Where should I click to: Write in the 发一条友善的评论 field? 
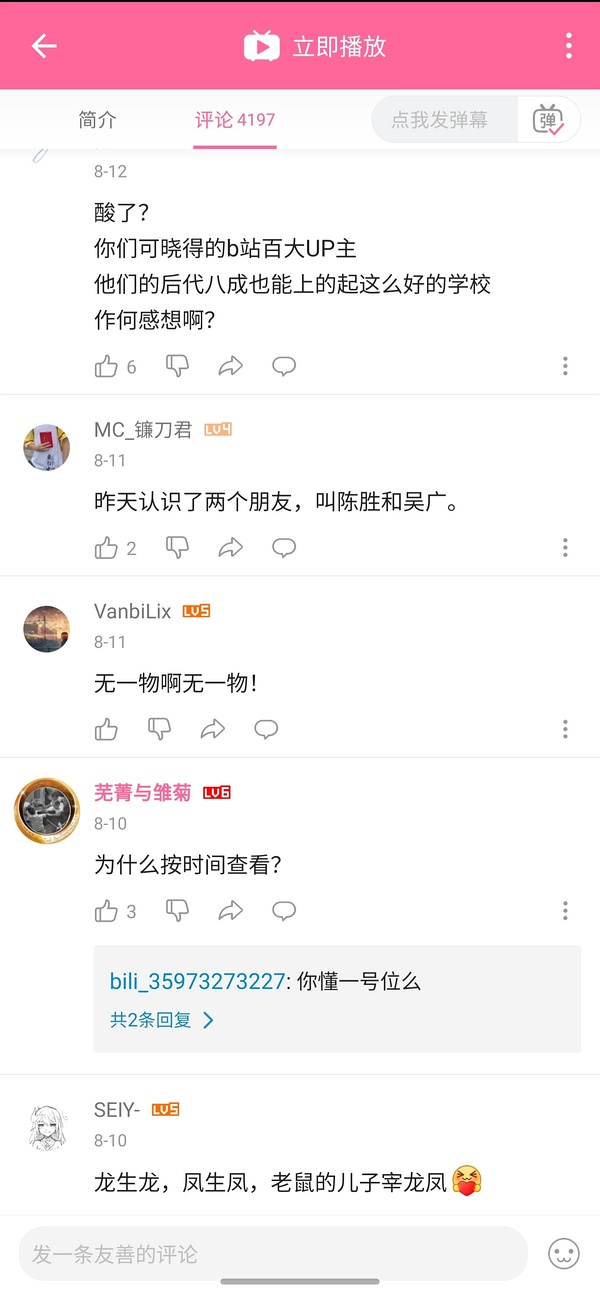tap(272, 1253)
